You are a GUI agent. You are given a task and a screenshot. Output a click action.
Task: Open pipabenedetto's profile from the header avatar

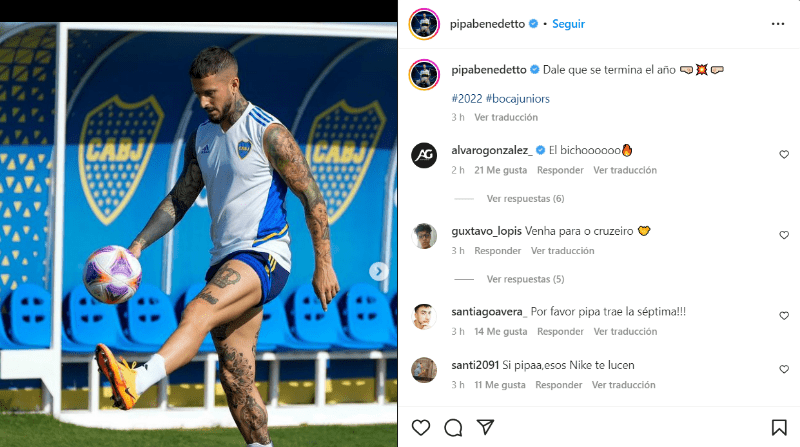424,24
